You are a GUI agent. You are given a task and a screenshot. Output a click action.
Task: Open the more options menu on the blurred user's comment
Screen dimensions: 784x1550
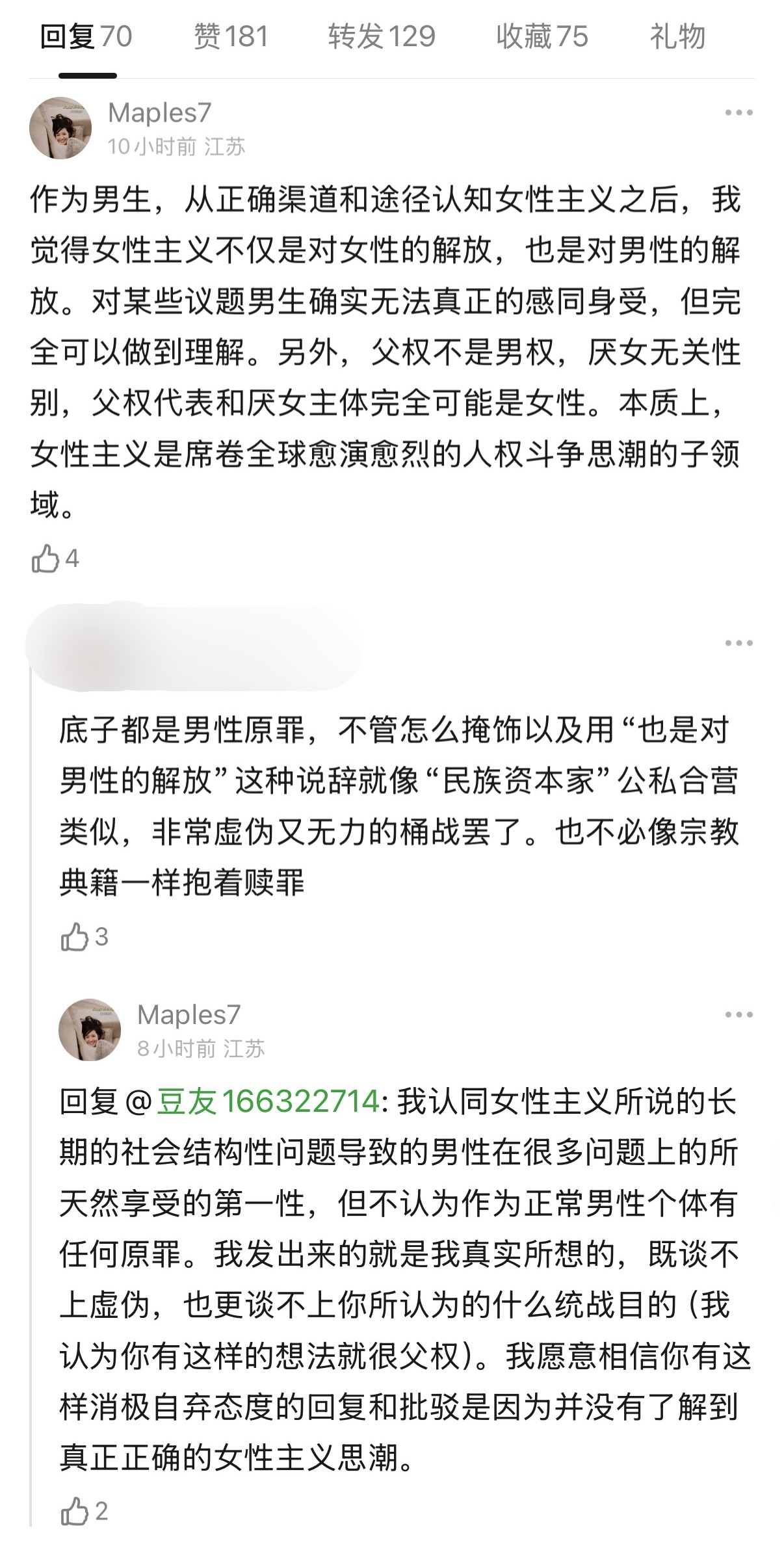(740, 644)
